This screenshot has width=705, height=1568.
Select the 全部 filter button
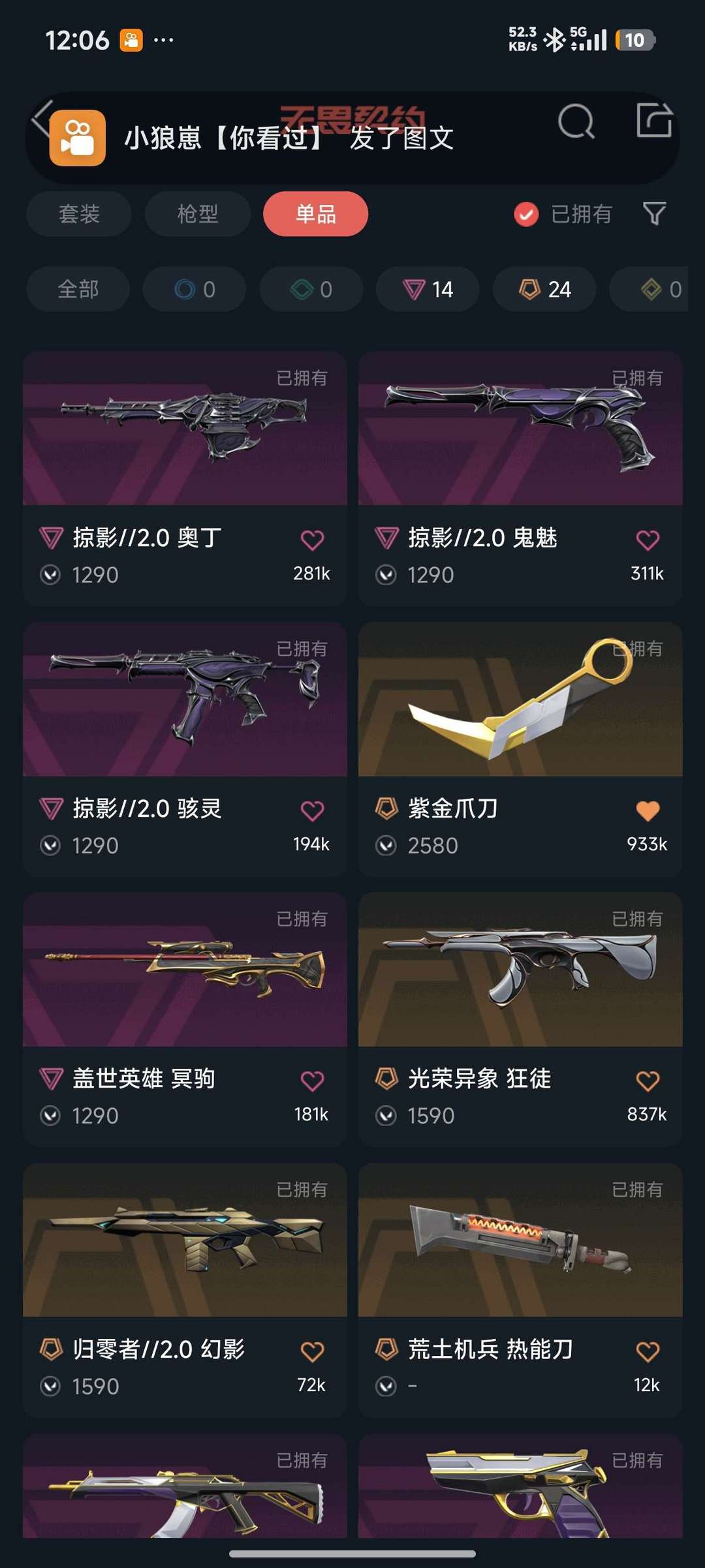(77, 289)
